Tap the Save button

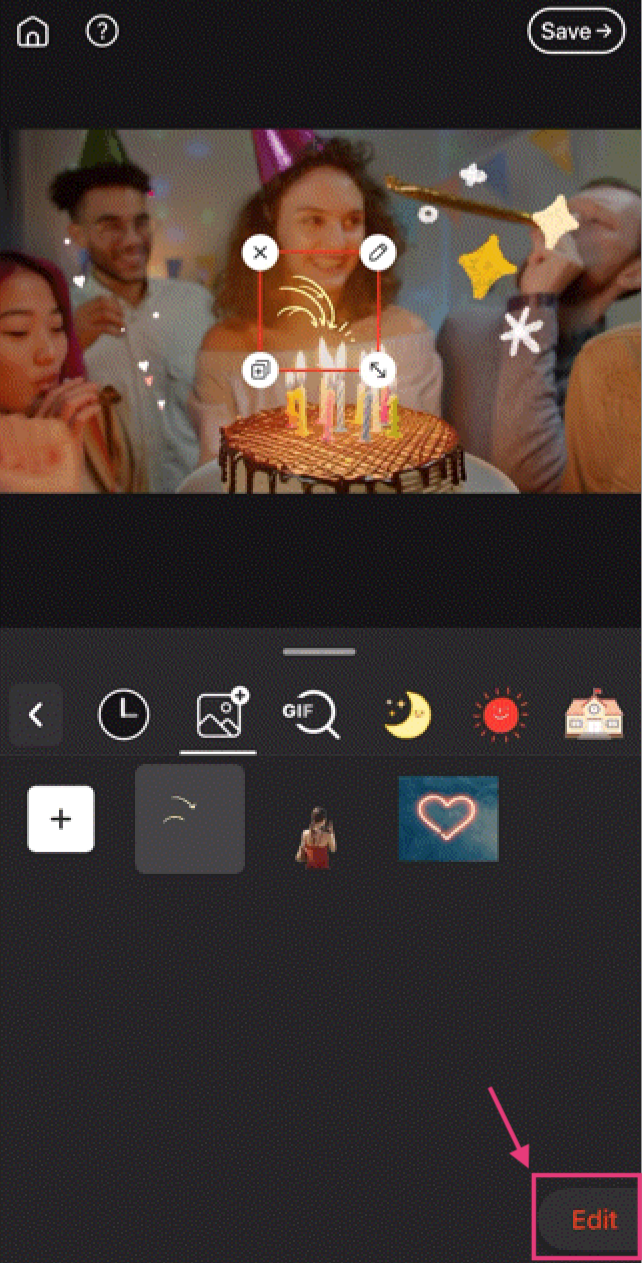coord(575,31)
